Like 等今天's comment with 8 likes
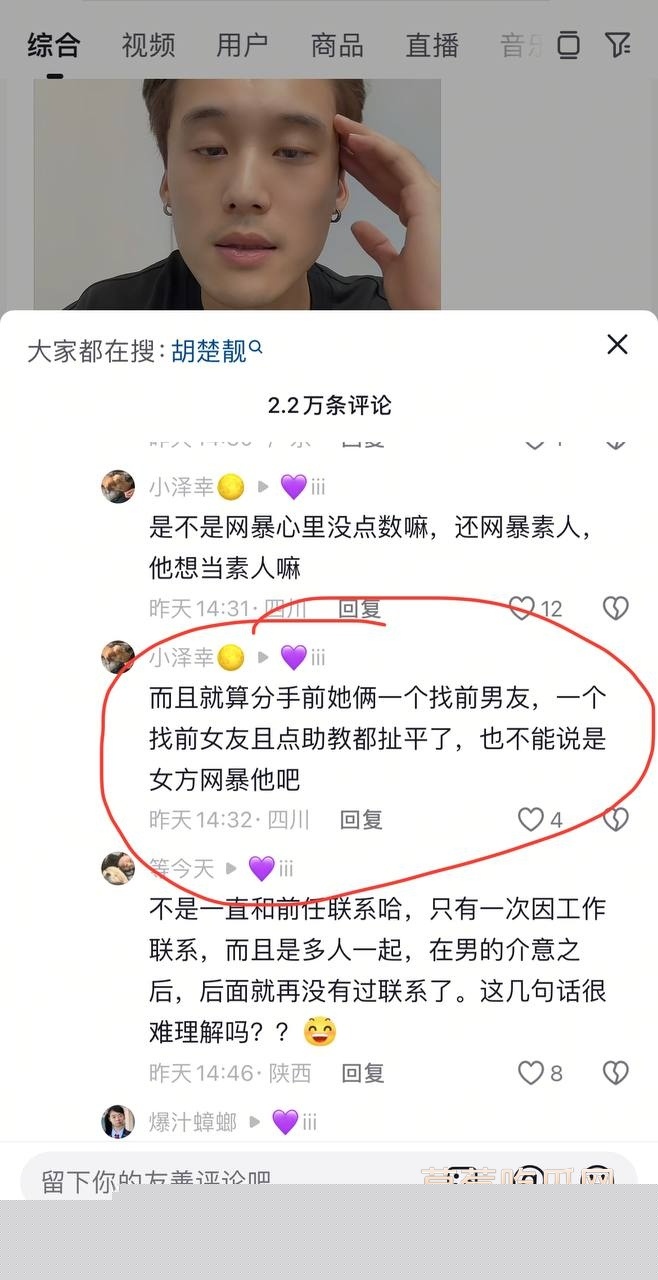The width and height of the screenshot is (658, 1280). pyautogui.click(x=530, y=1073)
